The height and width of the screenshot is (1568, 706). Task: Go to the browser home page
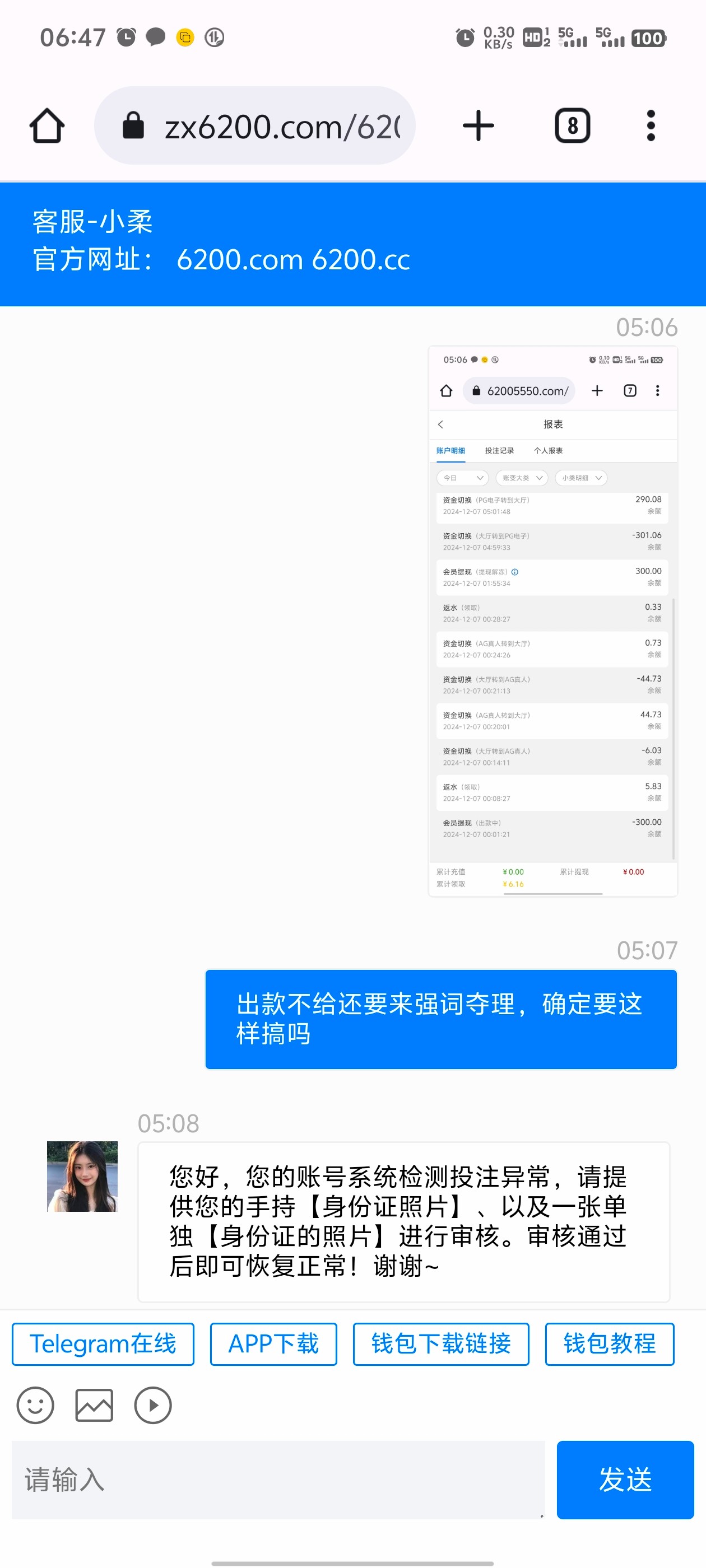[x=47, y=126]
